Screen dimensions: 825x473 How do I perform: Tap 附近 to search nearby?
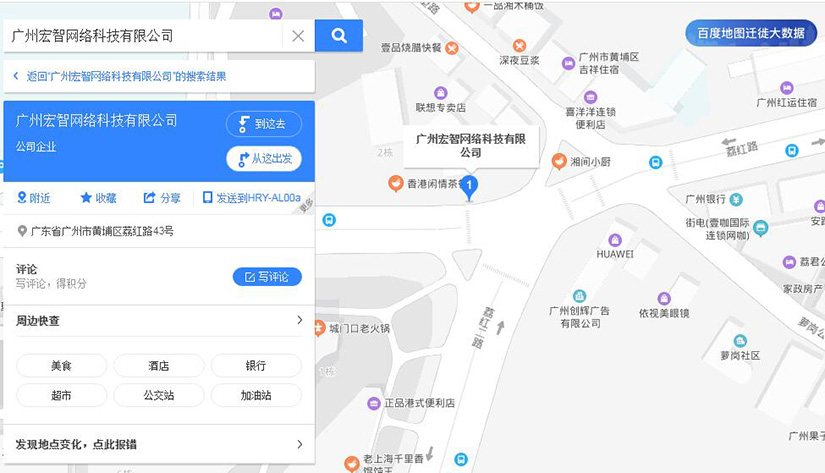pos(34,198)
